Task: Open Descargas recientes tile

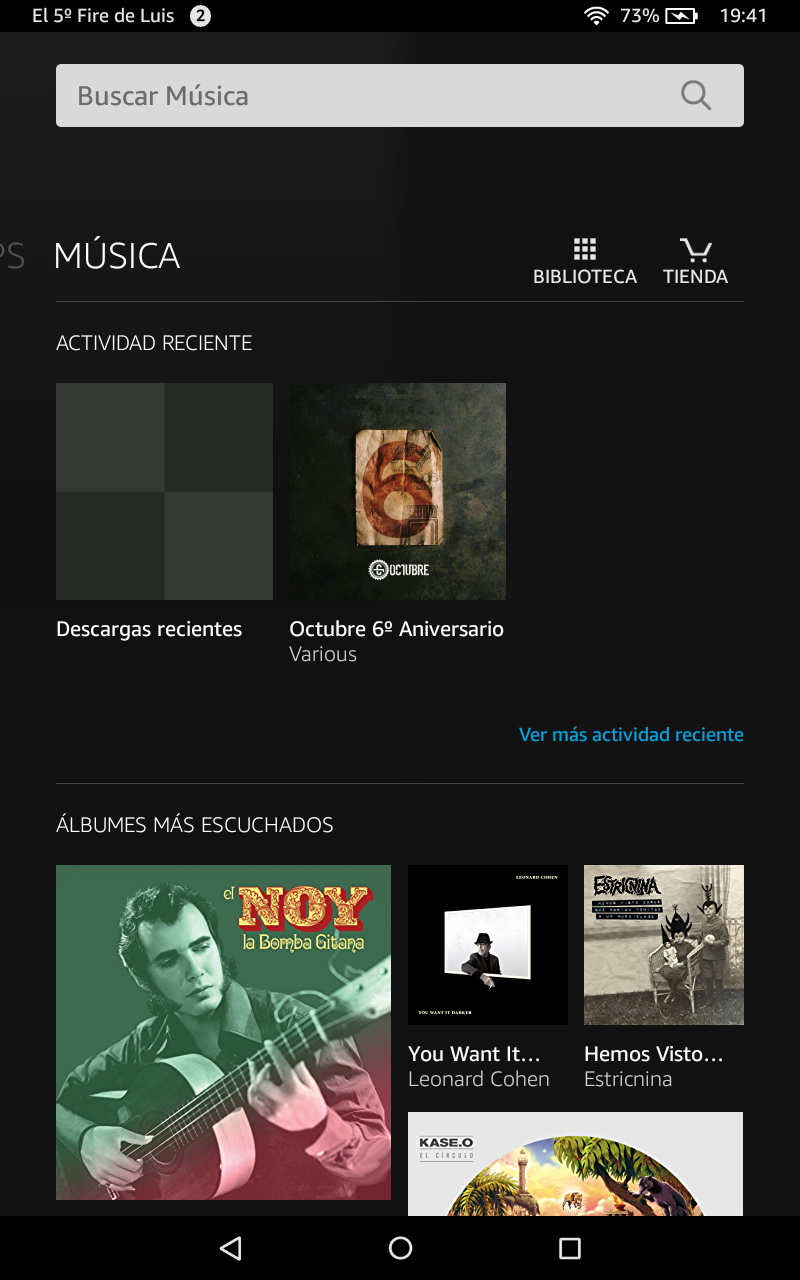Action: (x=164, y=491)
